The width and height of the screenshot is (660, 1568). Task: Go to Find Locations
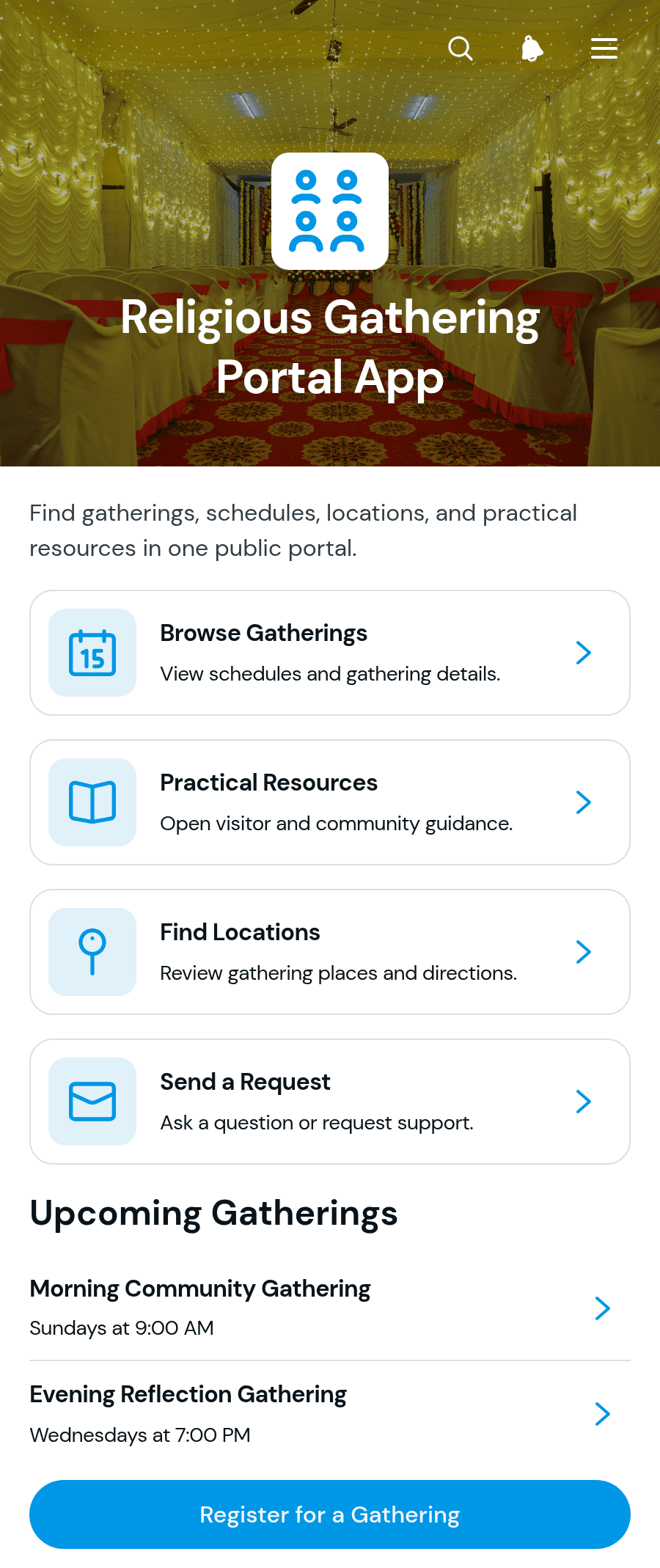coord(330,952)
